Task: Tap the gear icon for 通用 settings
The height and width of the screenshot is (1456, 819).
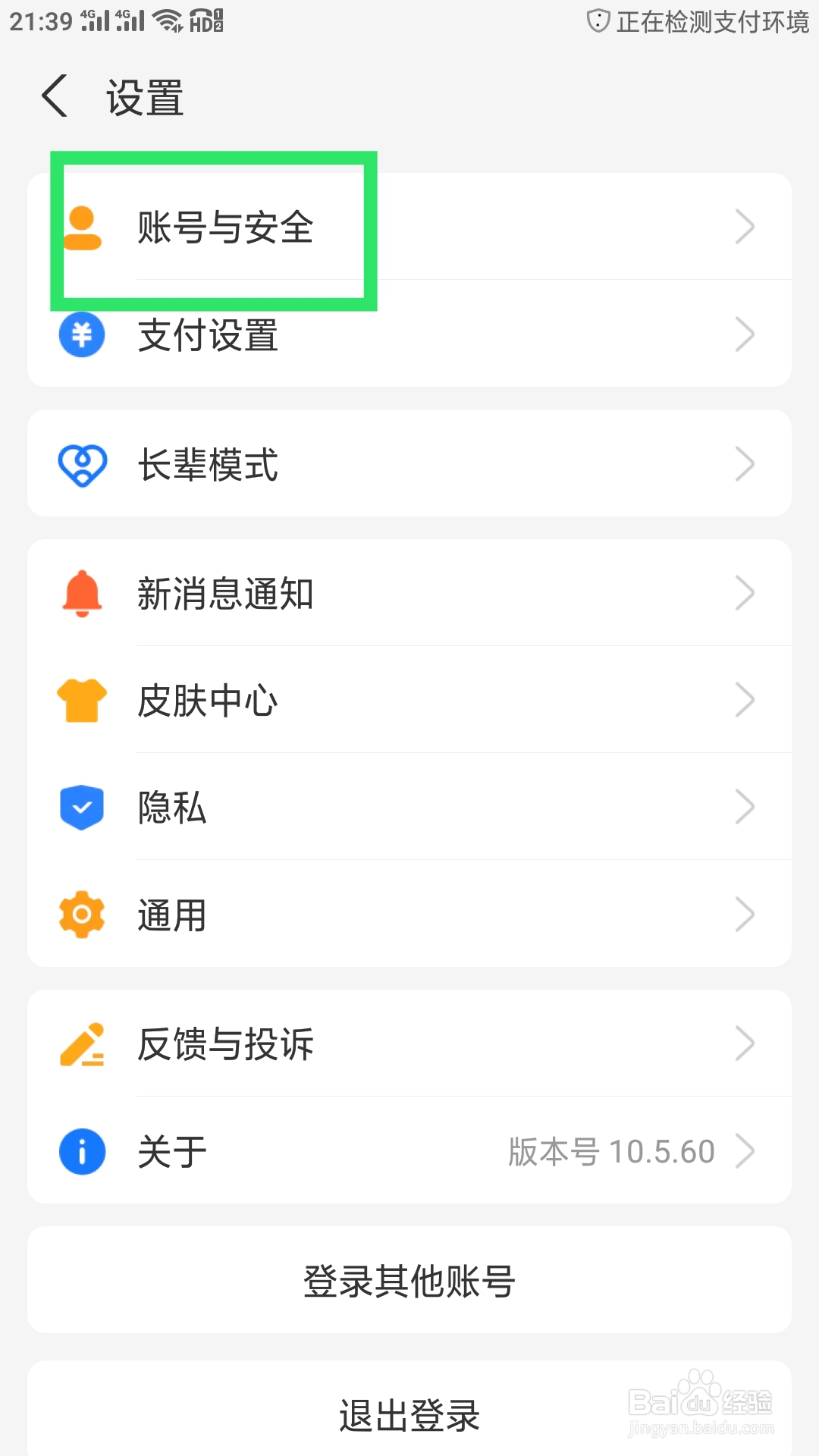Action: point(81,914)
